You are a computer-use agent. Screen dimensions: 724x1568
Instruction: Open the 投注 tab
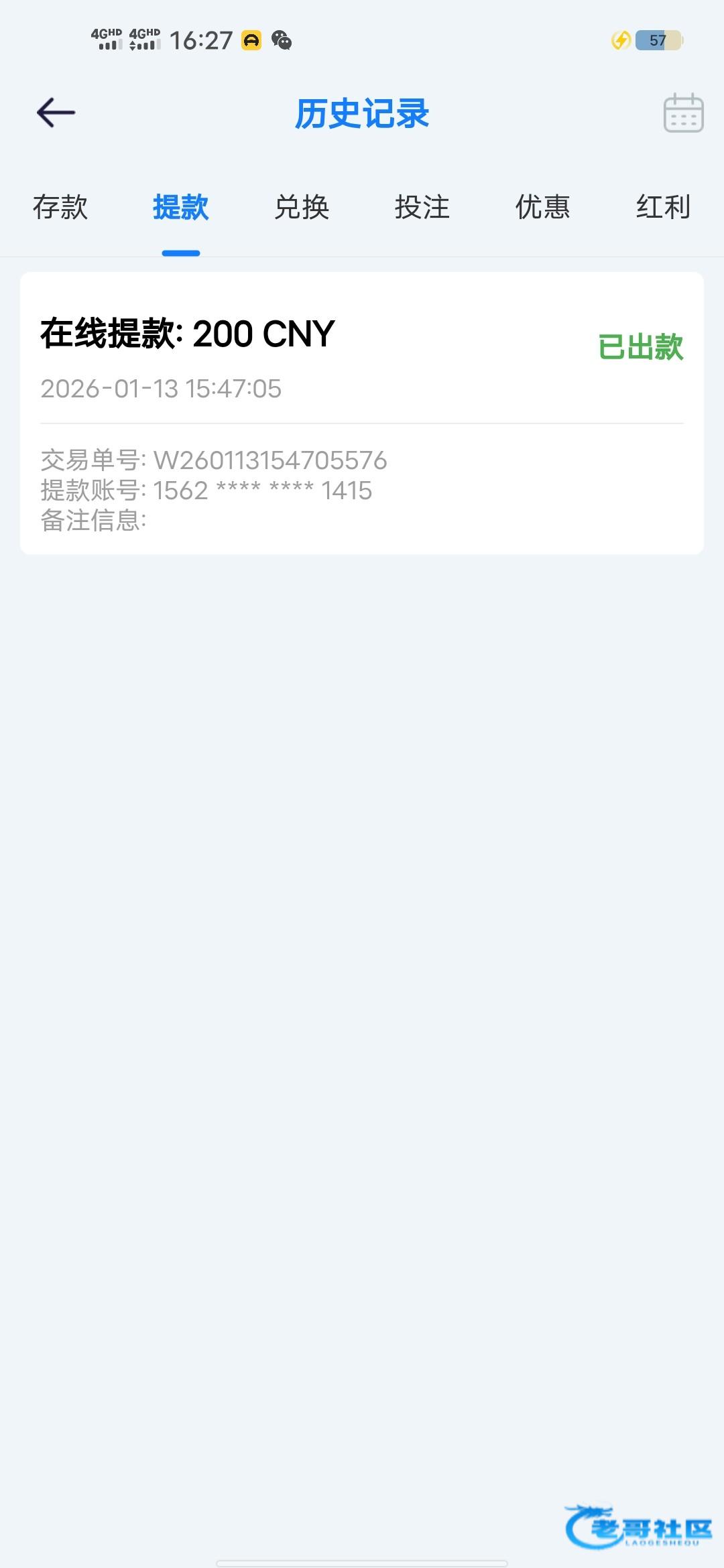[422, 207]
